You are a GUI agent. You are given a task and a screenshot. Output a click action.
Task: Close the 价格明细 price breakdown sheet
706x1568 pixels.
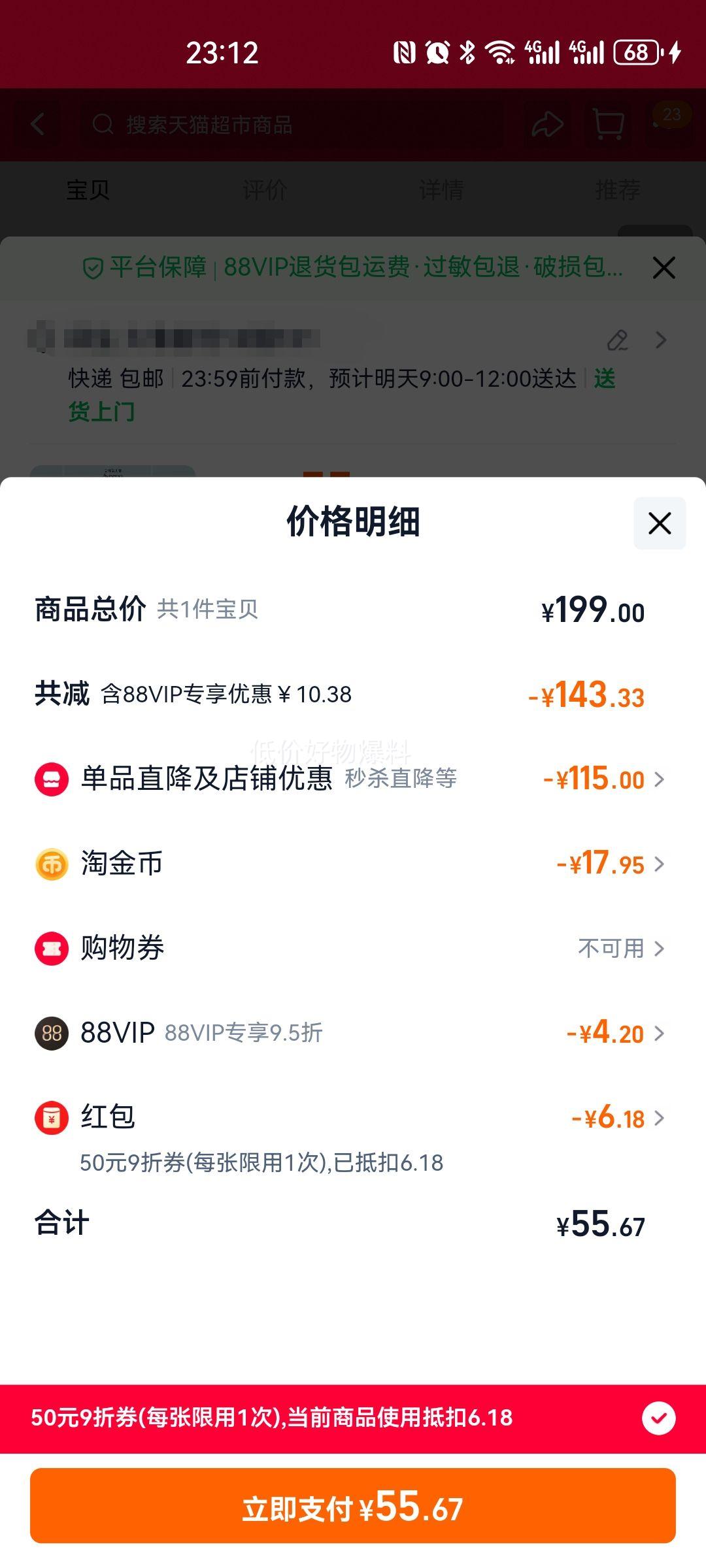(x=659, y=523)
